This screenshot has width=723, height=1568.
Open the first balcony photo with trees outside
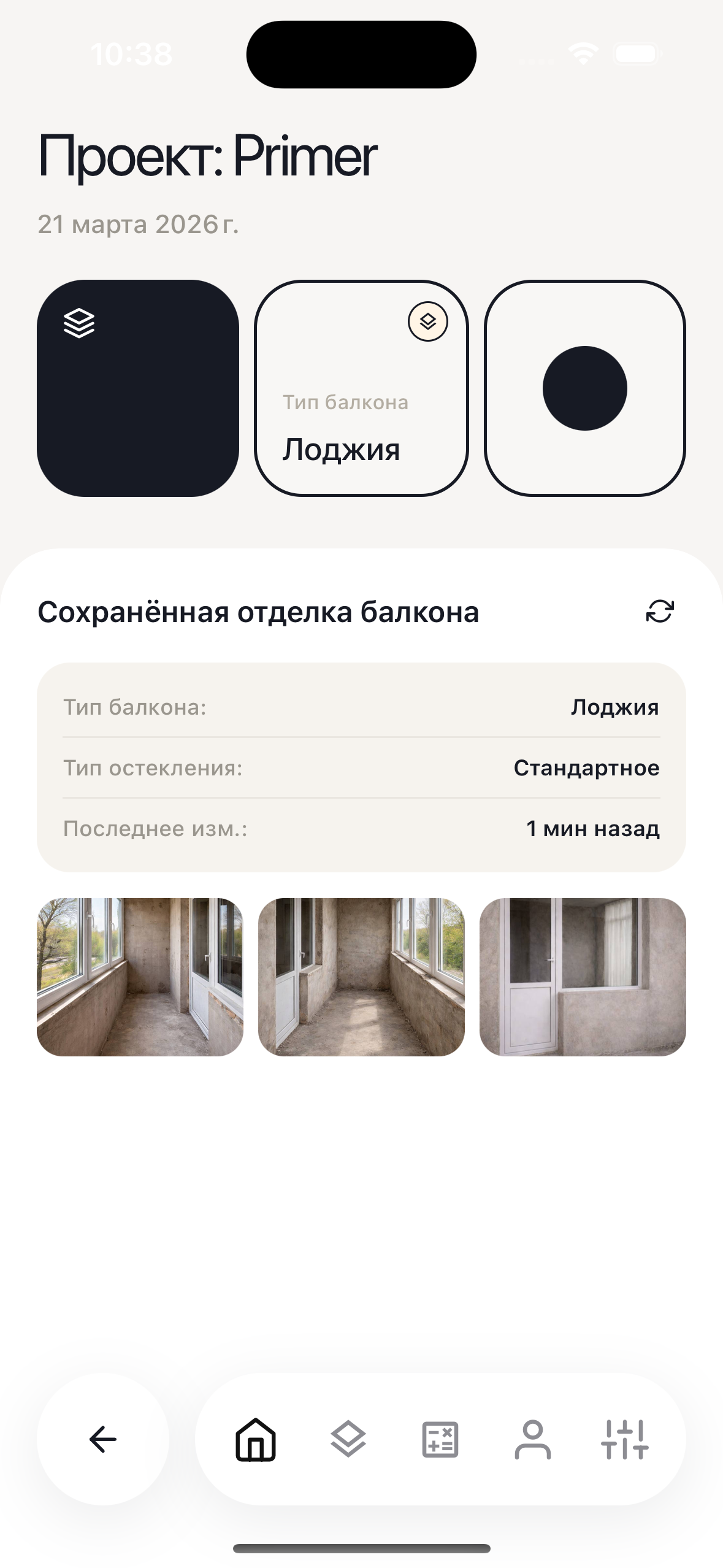pos(140,977)
